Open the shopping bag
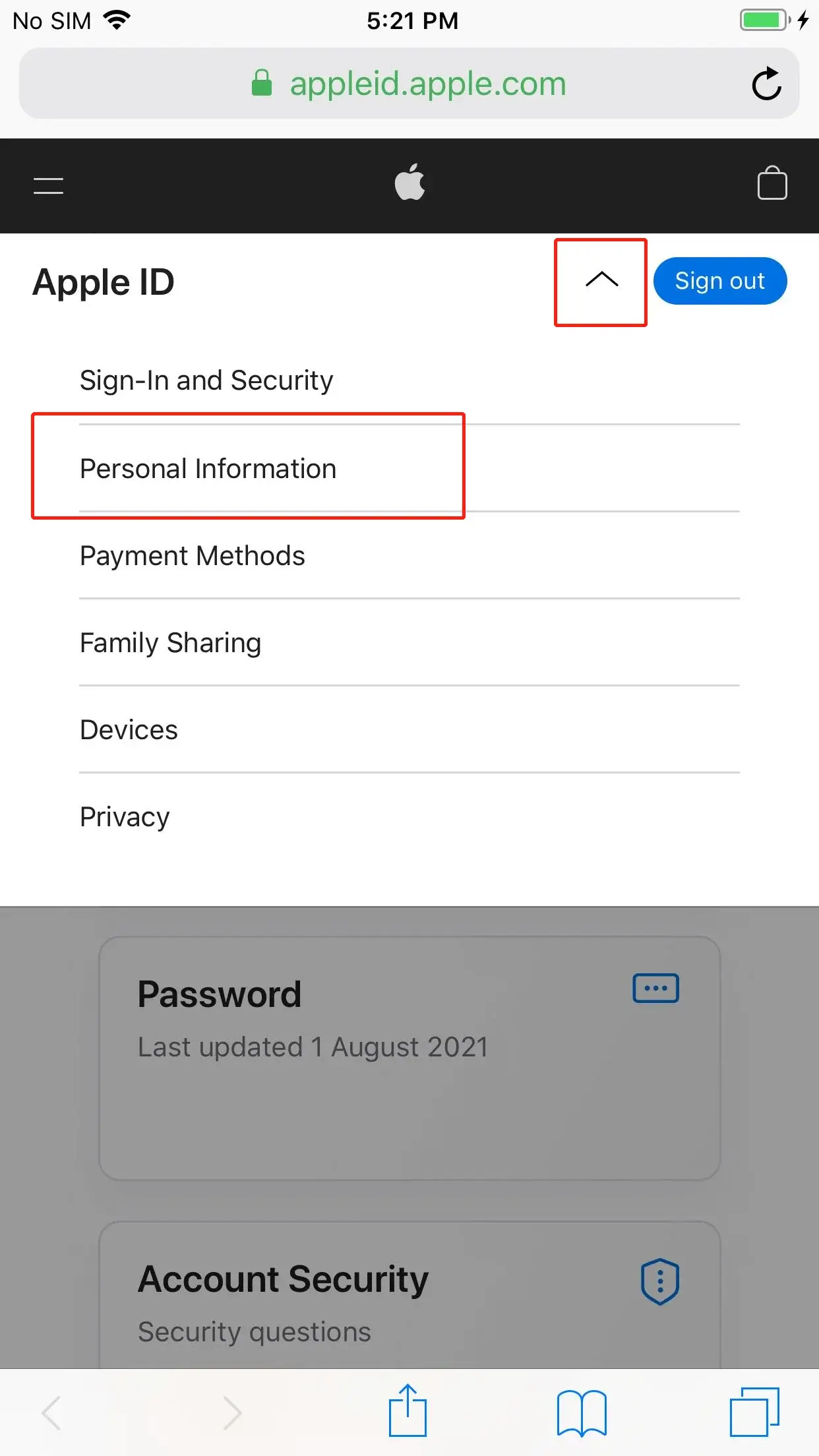819x1456 pixels. (772, 183)
